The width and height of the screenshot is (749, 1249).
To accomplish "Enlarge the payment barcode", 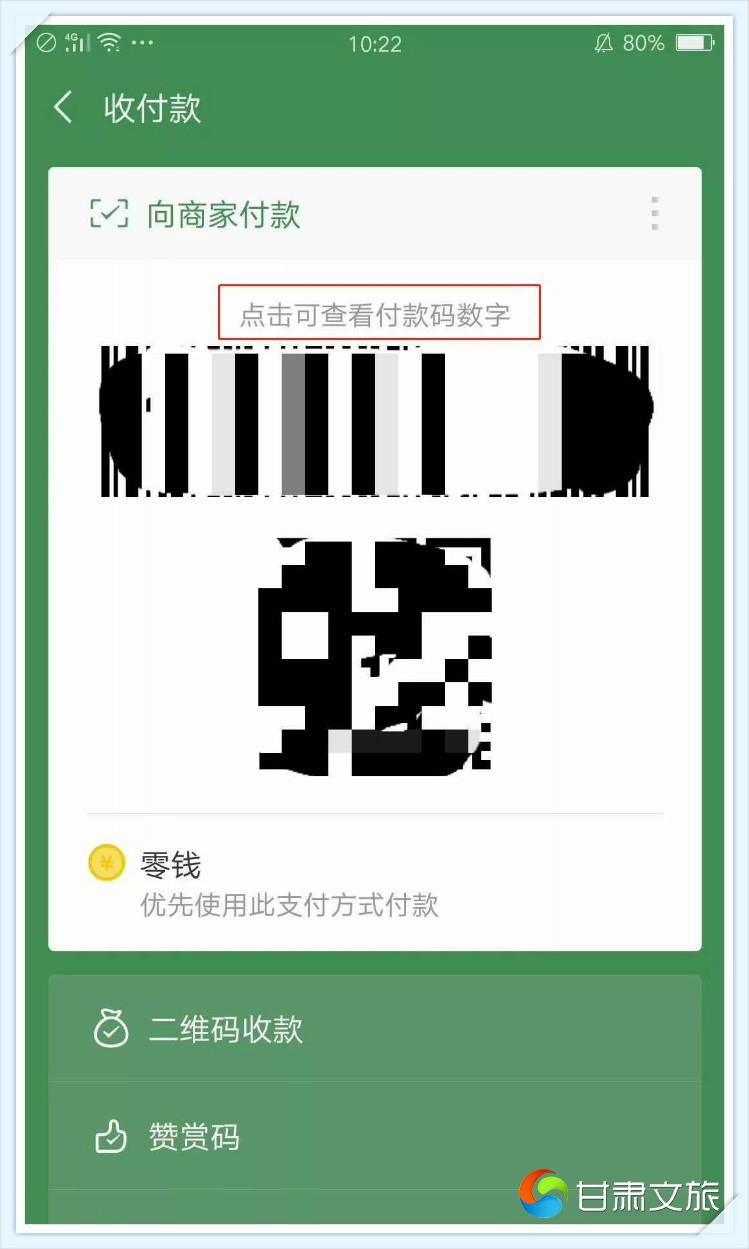I will pos(375,421).
